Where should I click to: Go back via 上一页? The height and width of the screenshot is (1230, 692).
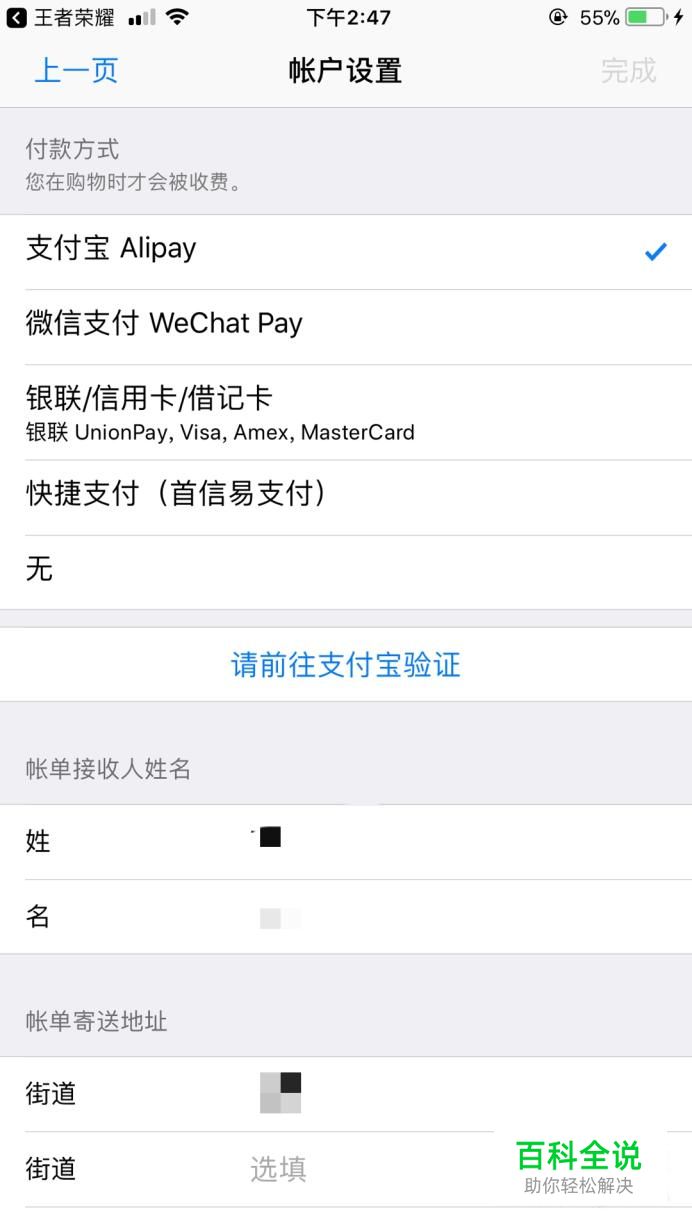pyautogui.click(x=76, y=71)
